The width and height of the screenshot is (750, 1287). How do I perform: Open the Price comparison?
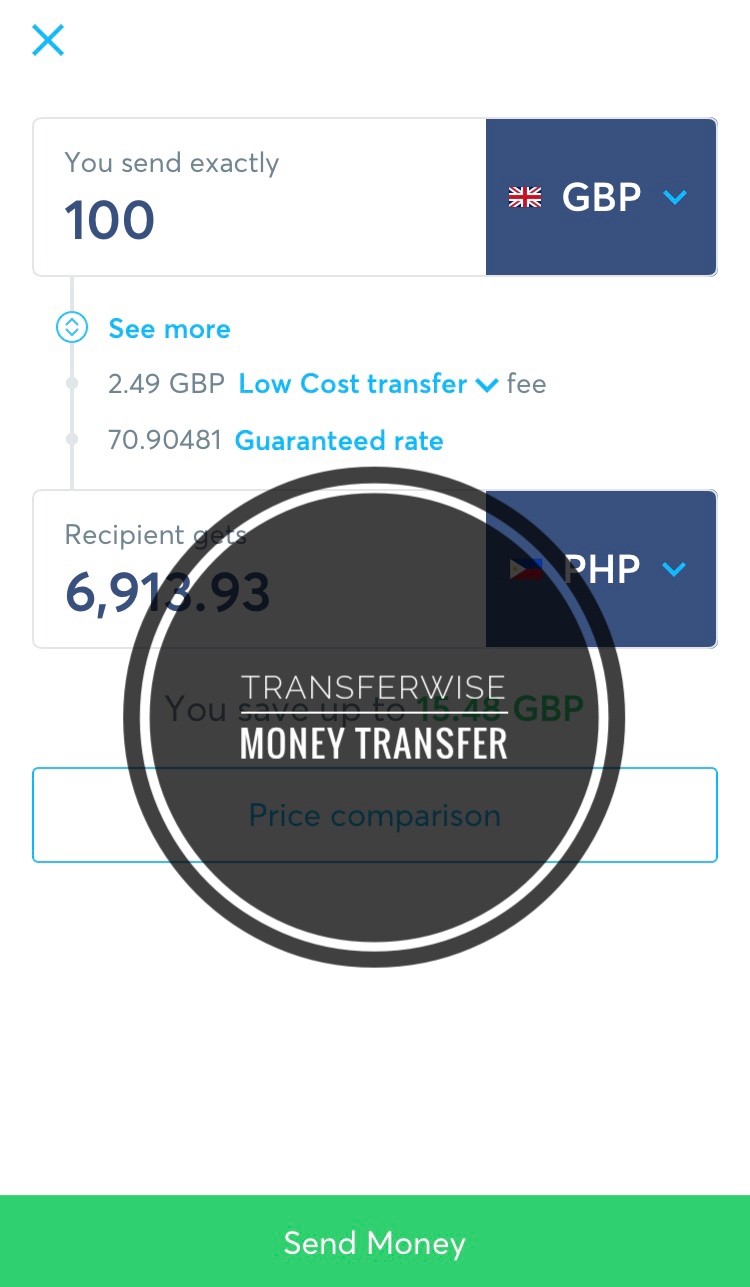[375, 815]
